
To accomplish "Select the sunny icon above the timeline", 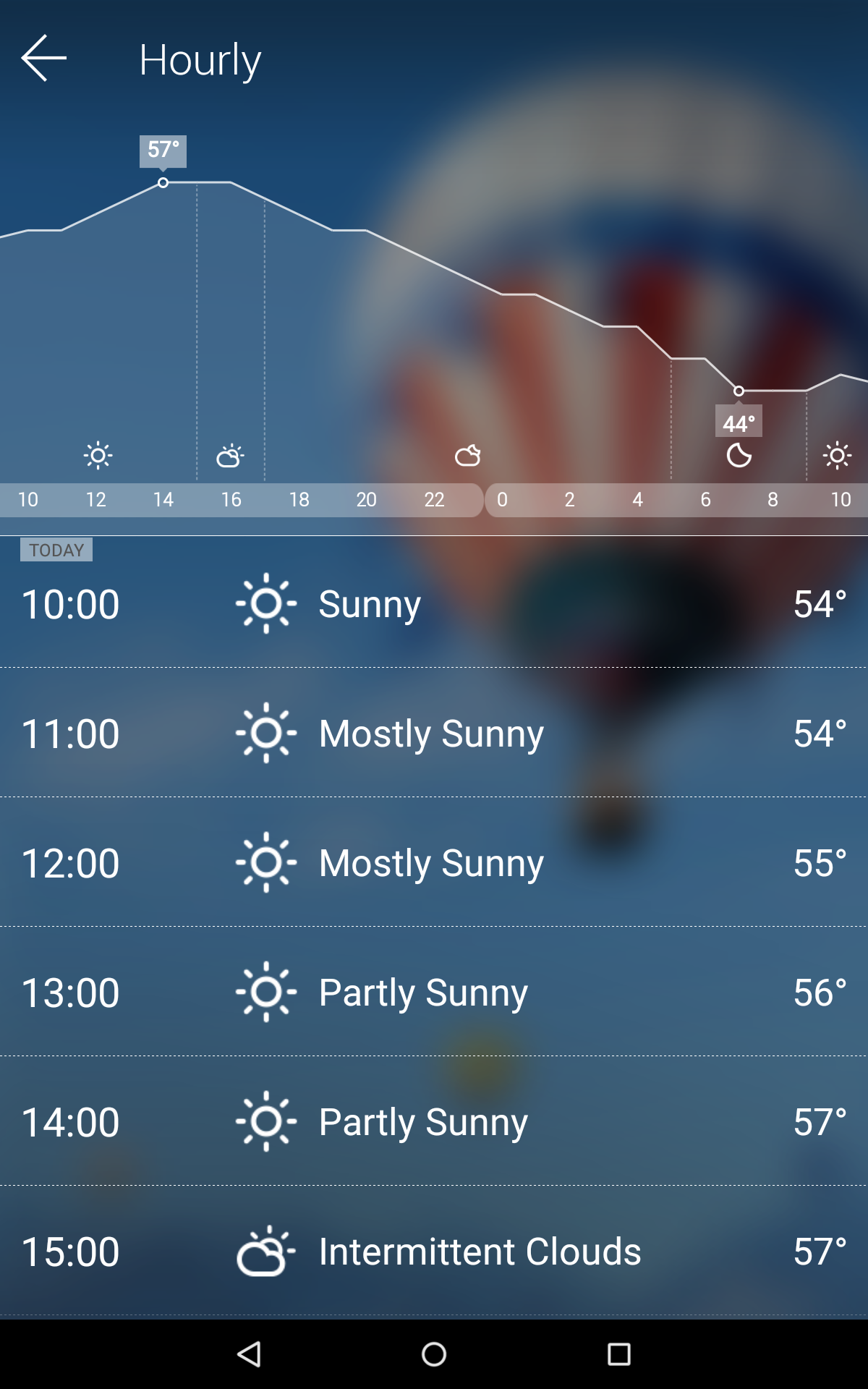I will (96, 456).
